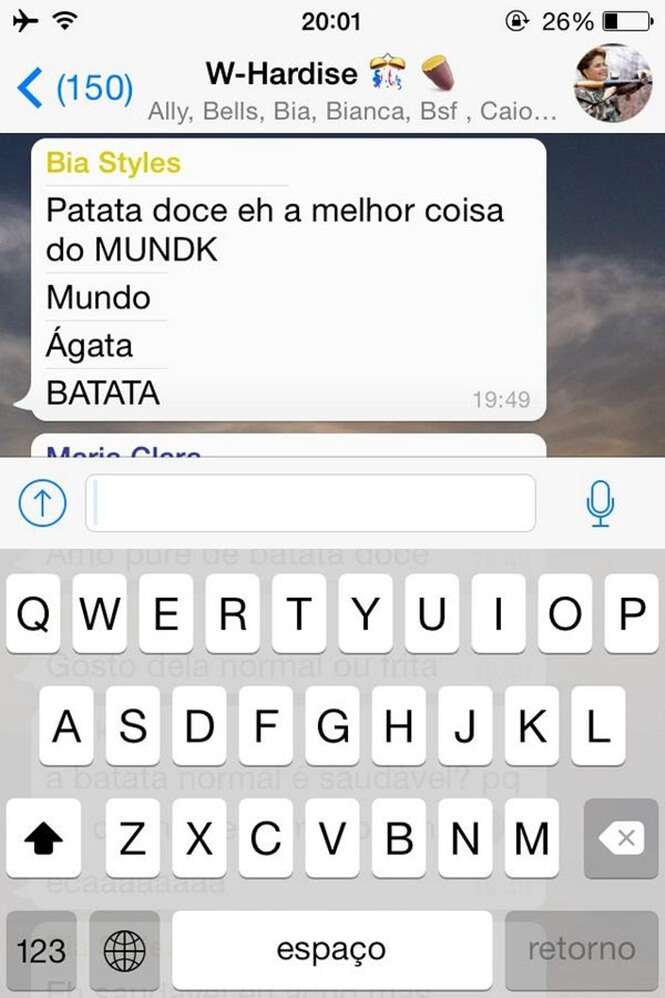Change keyboard language with globe key
Screen dimensions: 665x998
click(125, 950)
